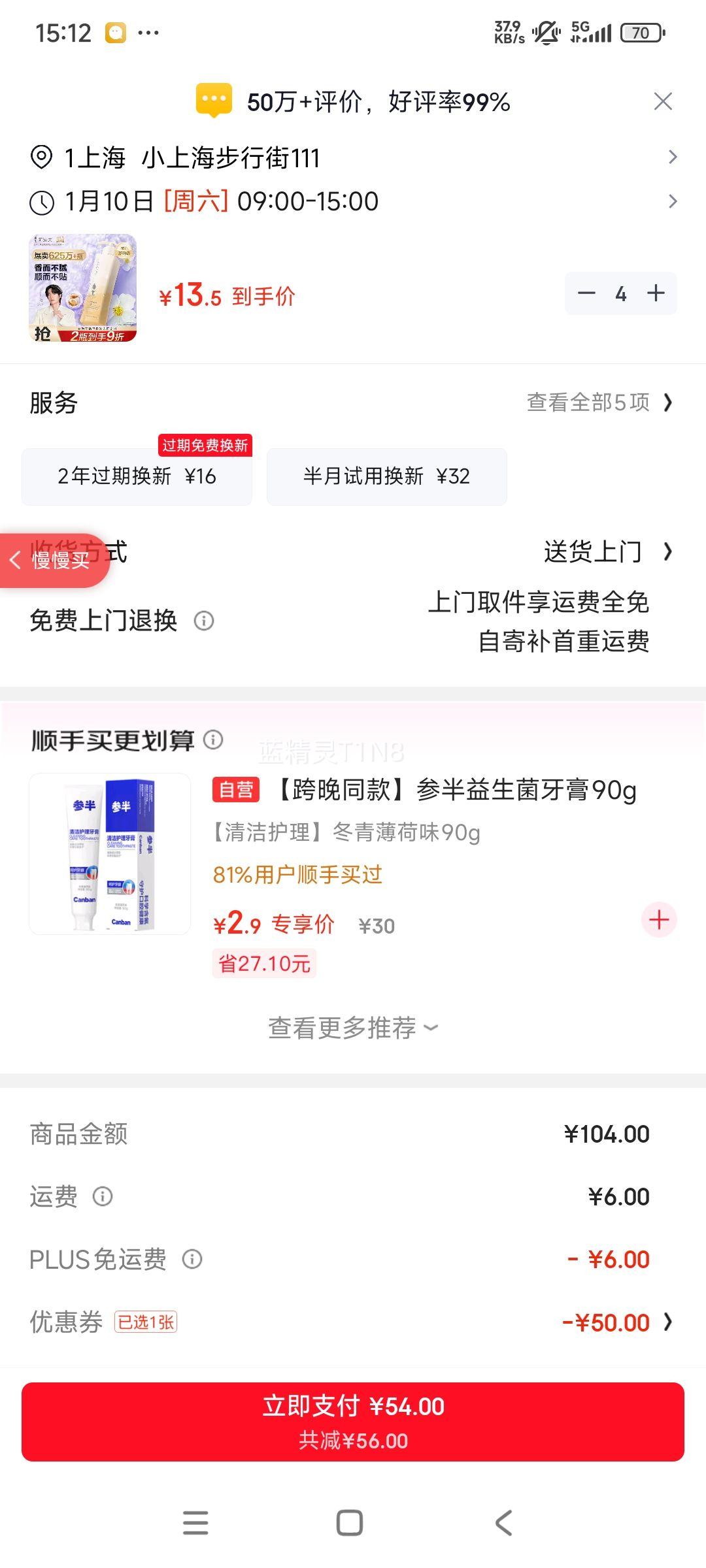Screen dimensions: 706x1568
Task: Increase quantity with the plus stepper
Action: pos(657,293)
